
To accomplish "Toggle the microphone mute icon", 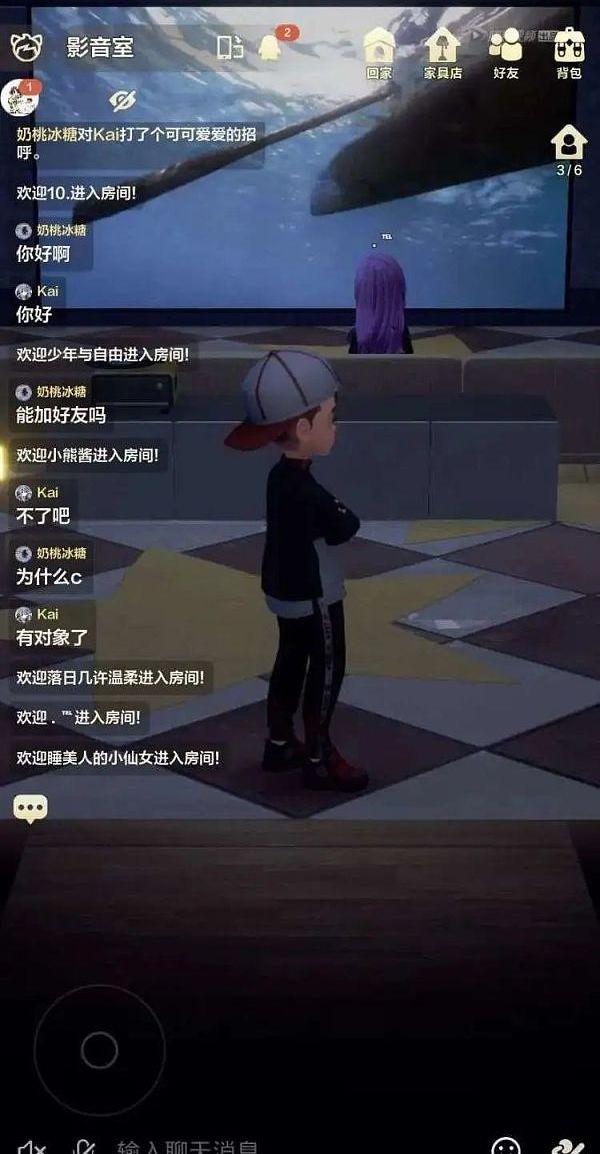I will pos(84,1146).
